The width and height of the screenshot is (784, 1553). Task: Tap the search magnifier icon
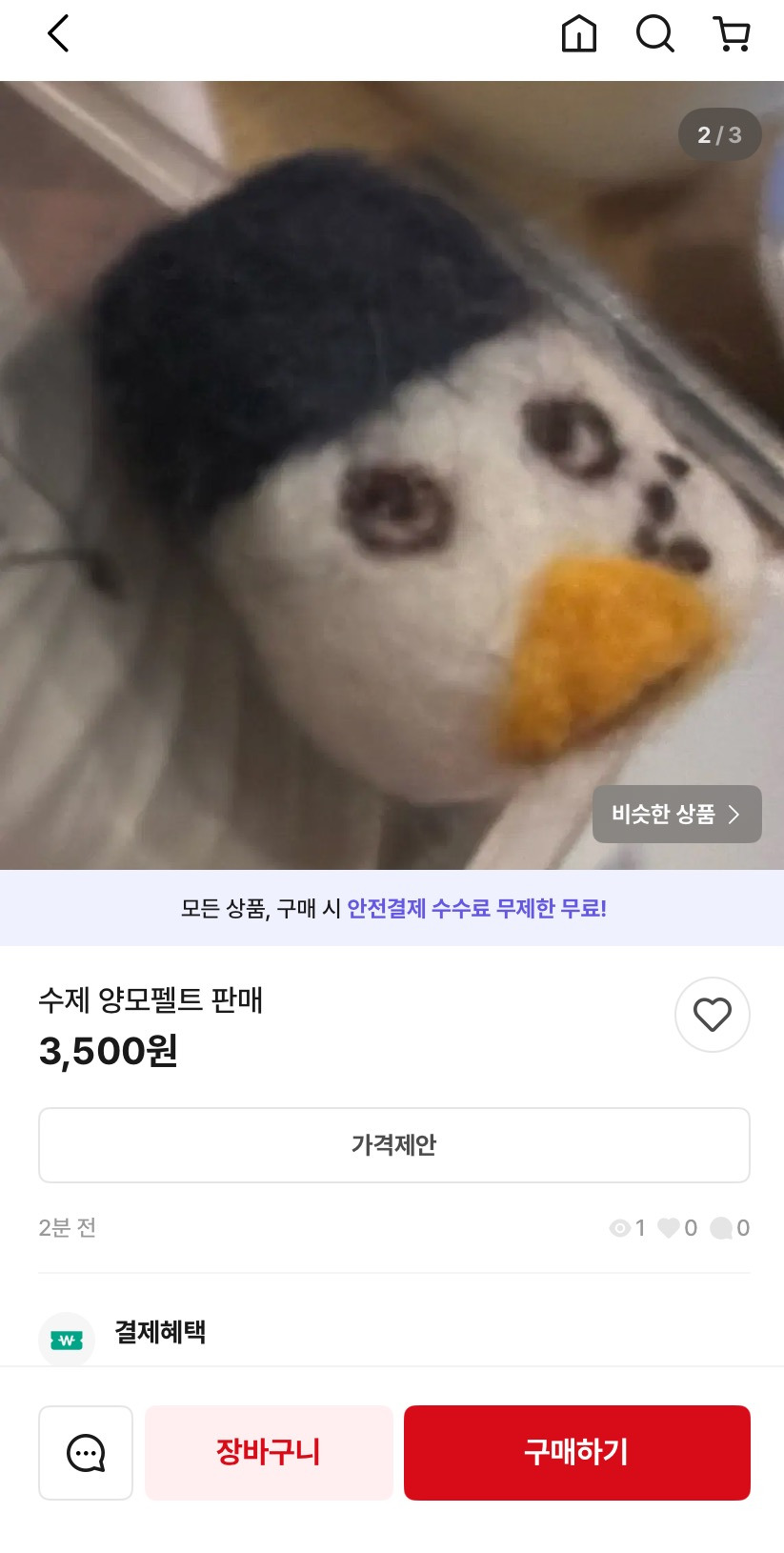click(654, 35)
